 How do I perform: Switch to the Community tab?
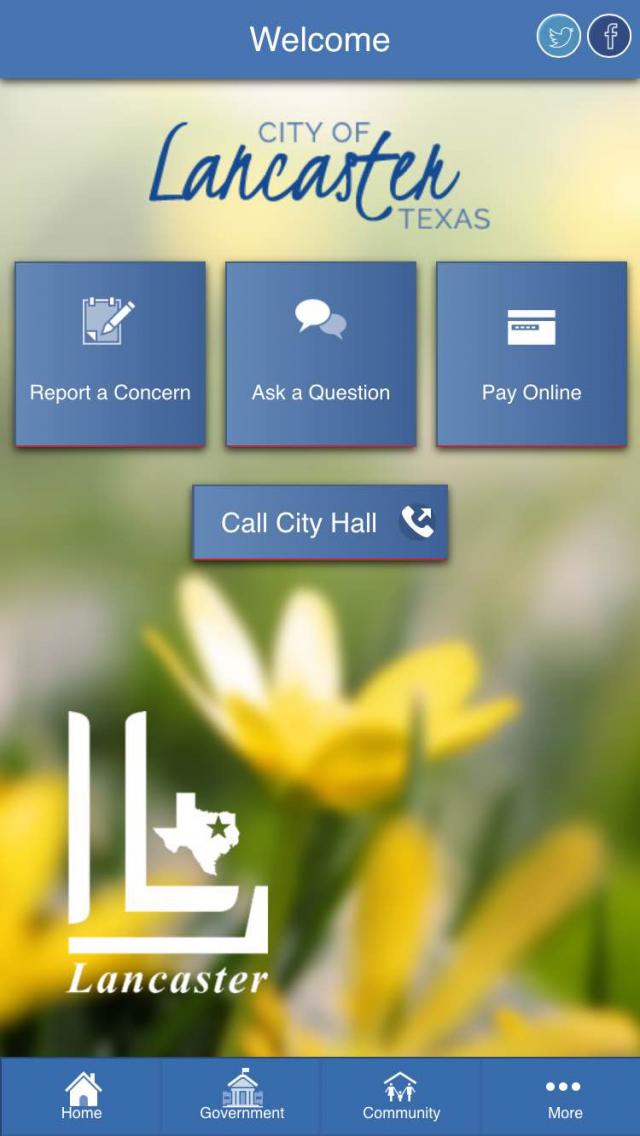tap(401, 1096)
